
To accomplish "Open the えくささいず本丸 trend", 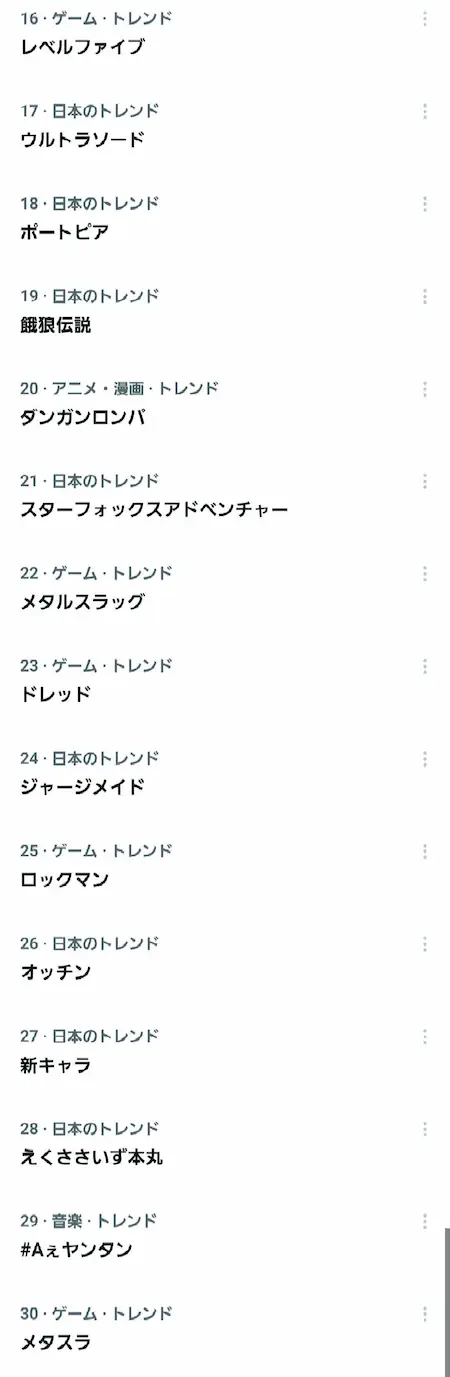I will click(225, 1143).
